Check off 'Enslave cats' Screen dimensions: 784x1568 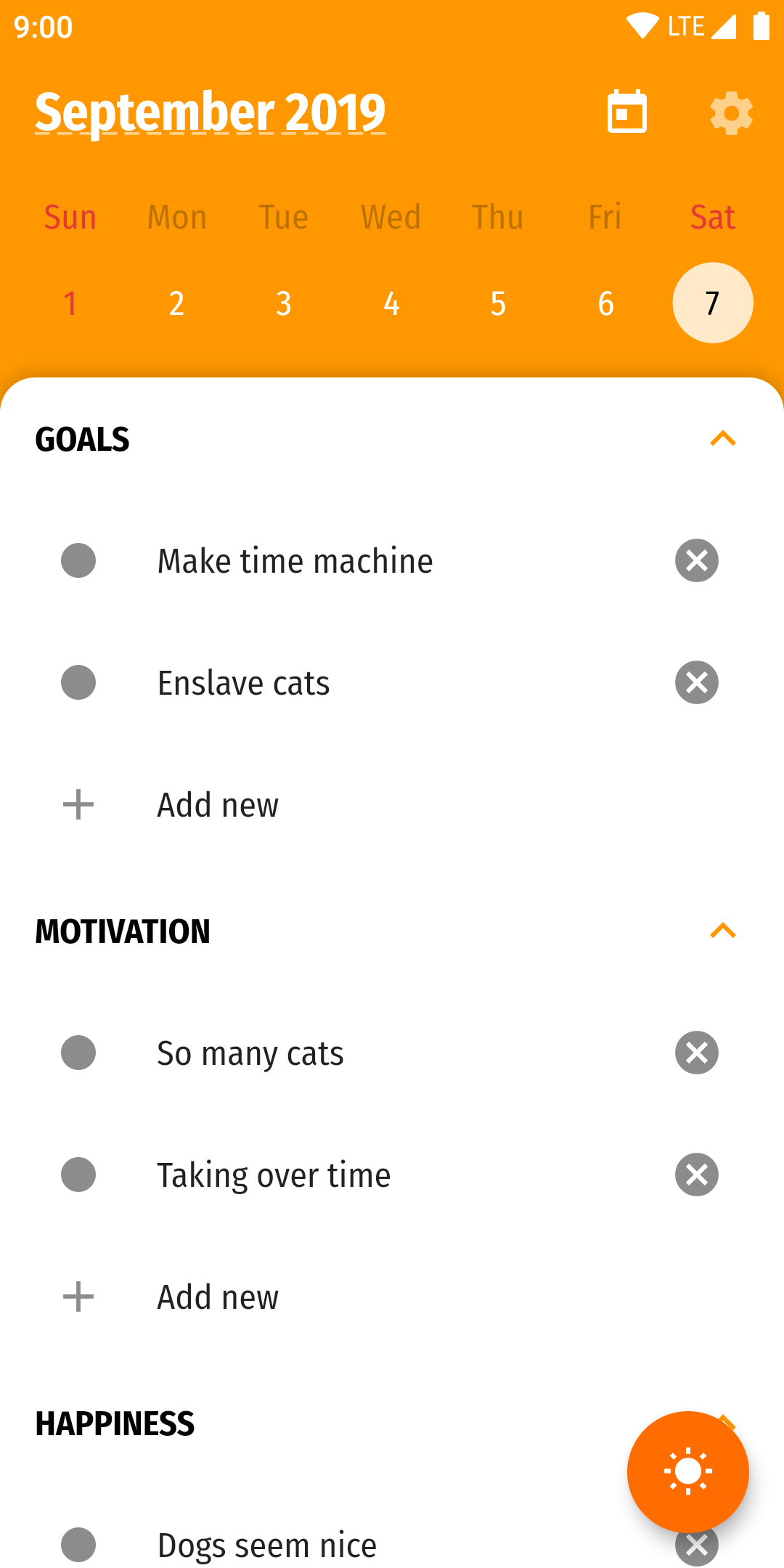pyautogui.click(x=78, y=682)
